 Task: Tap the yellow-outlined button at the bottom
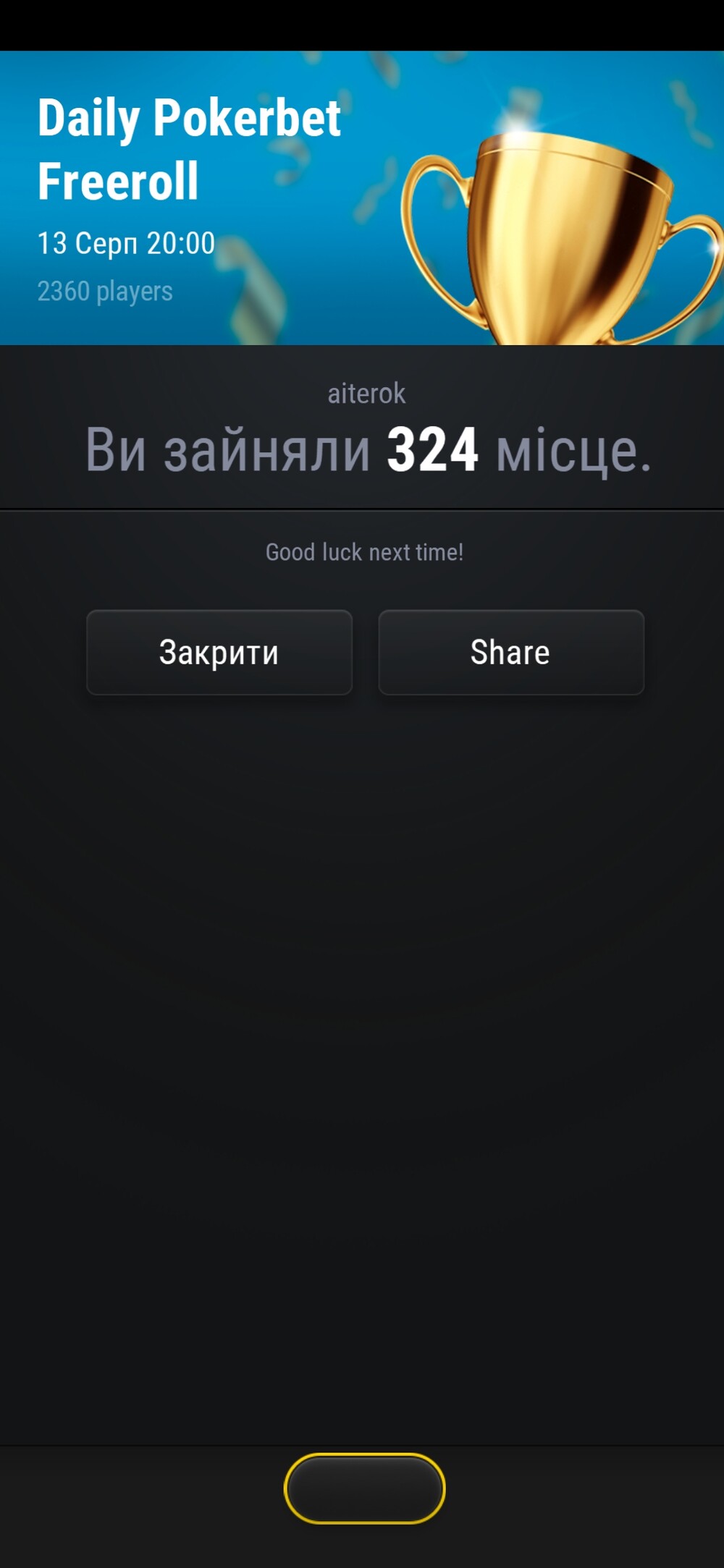click(364, 1488)
